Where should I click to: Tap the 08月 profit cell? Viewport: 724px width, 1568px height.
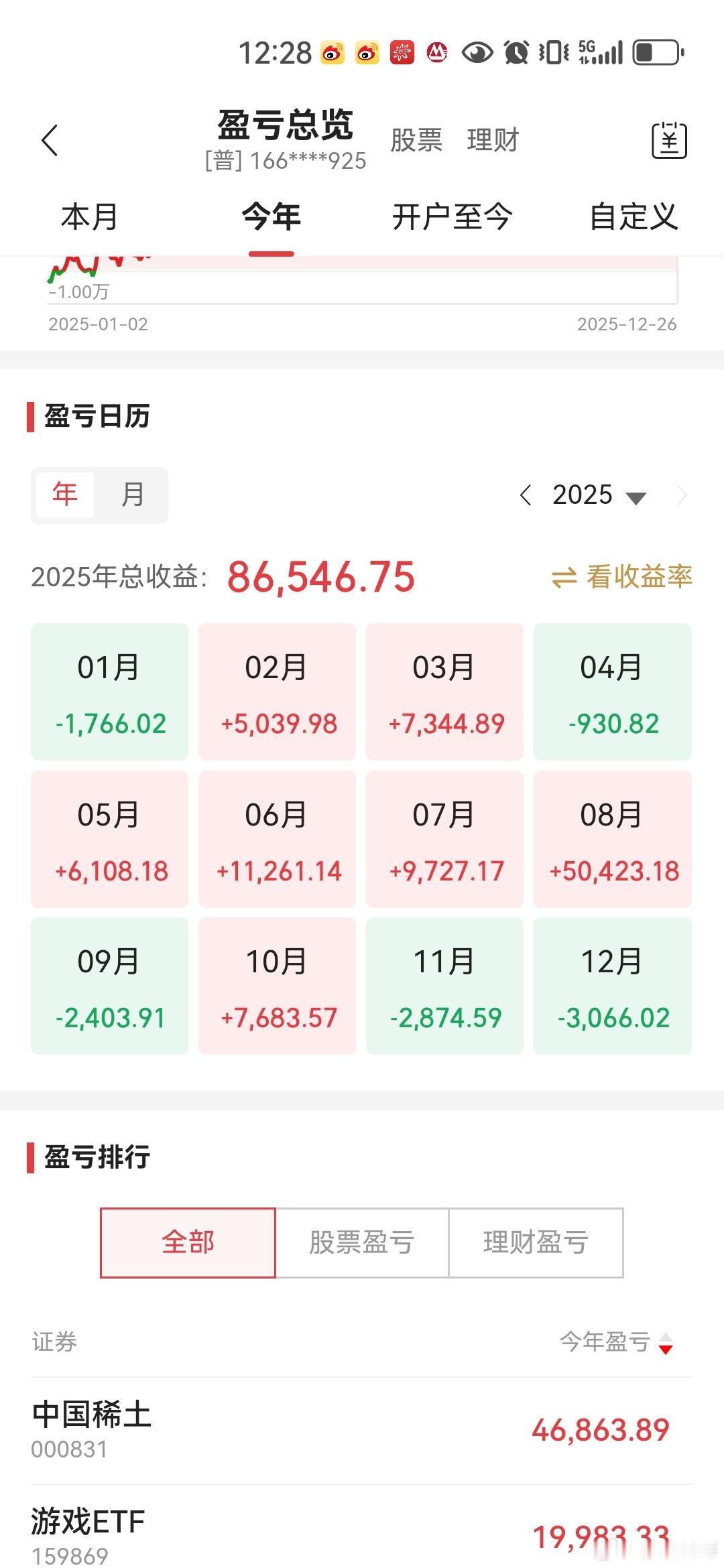(x=612, y=838)
